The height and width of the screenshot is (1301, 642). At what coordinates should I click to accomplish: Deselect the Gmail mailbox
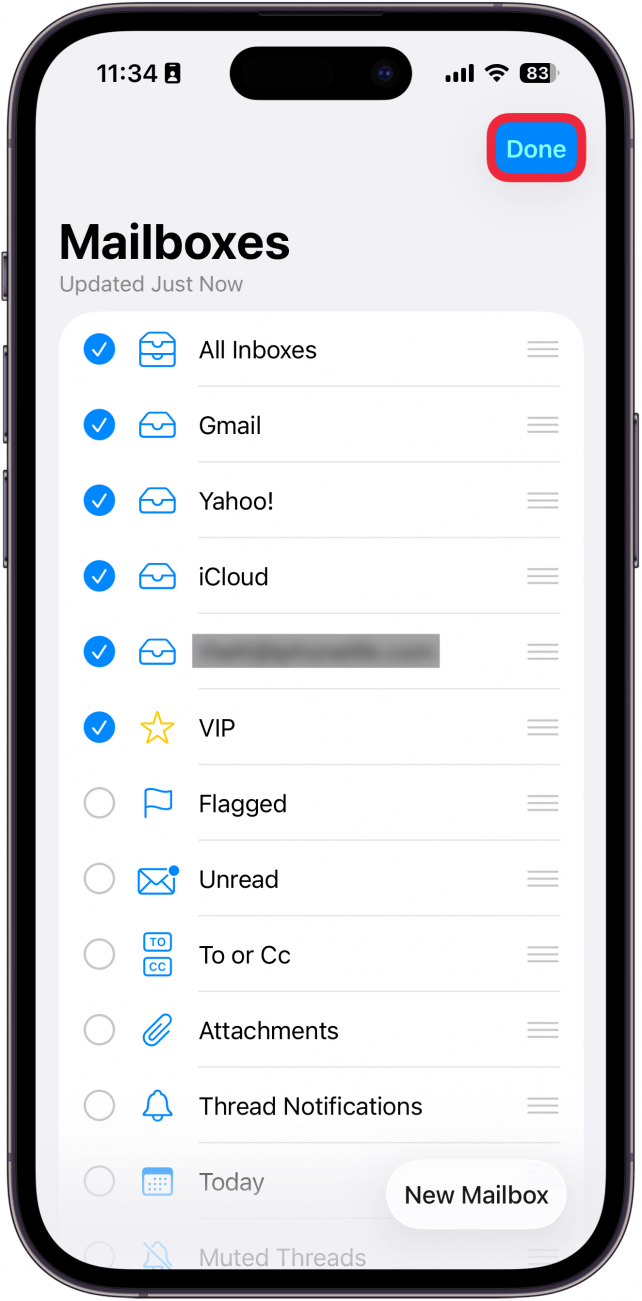tap(99, 425)
